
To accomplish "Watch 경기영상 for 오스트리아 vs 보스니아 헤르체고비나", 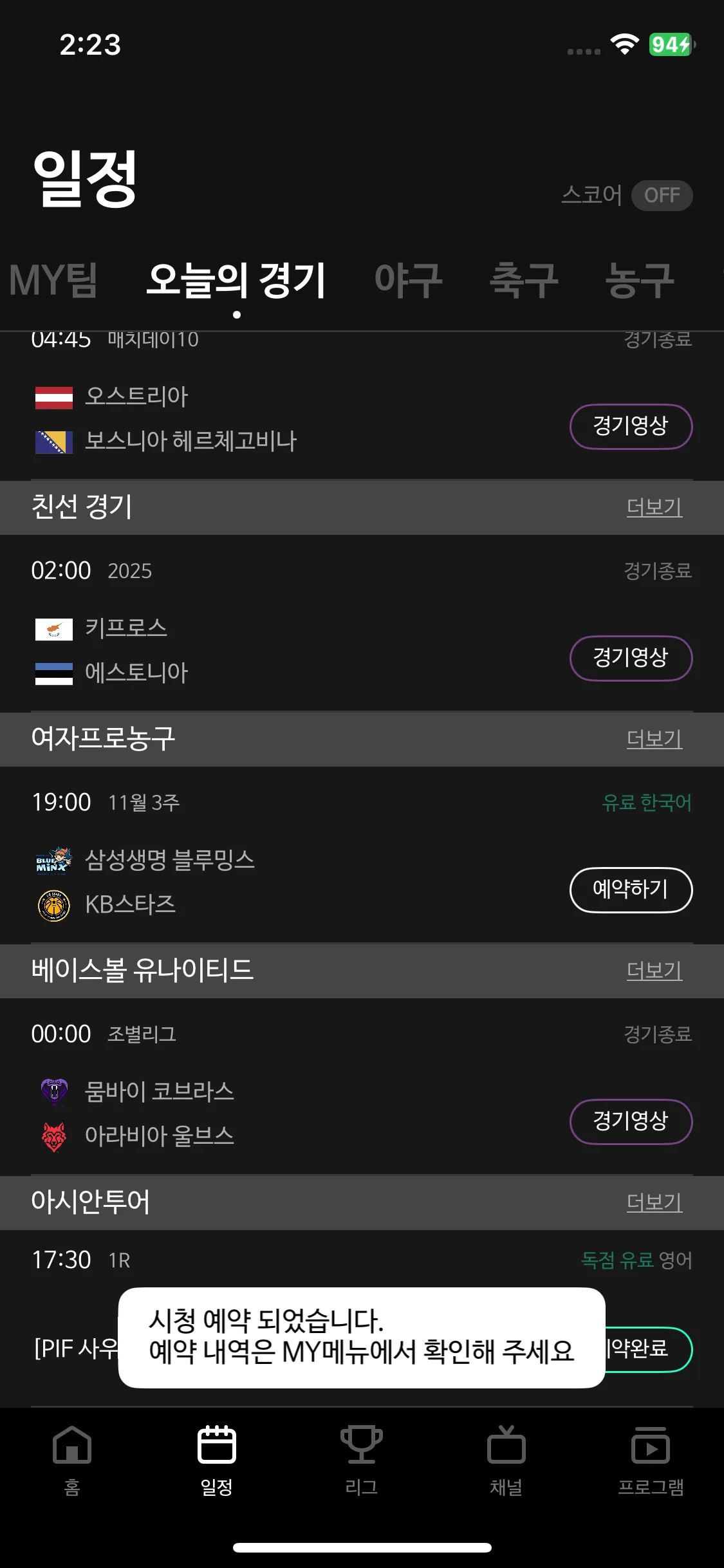I will point(631,426).
